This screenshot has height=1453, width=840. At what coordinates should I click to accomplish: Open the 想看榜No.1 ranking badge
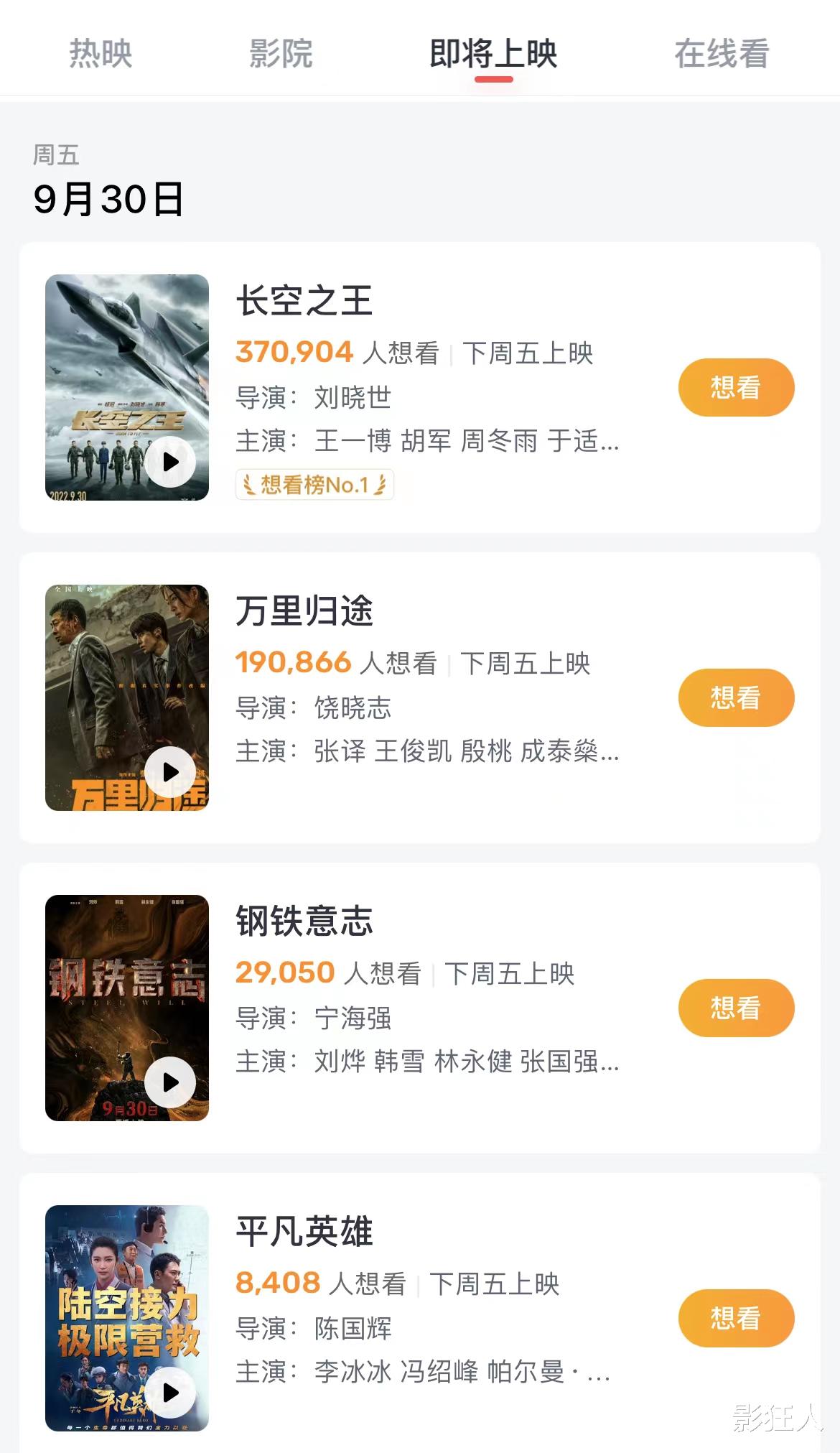[x=314, y=485]
